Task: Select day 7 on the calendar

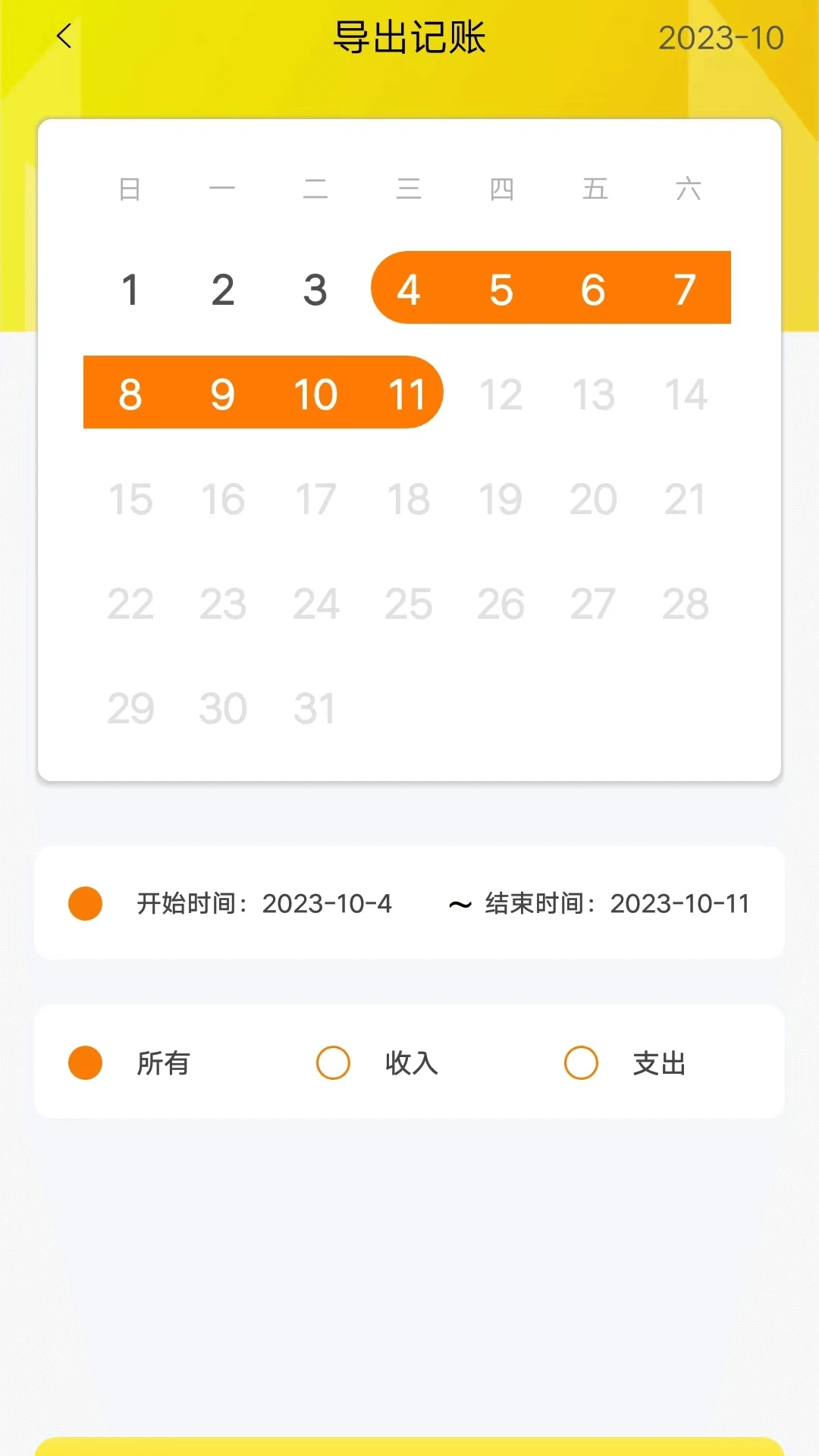Action: pos(685,290)
